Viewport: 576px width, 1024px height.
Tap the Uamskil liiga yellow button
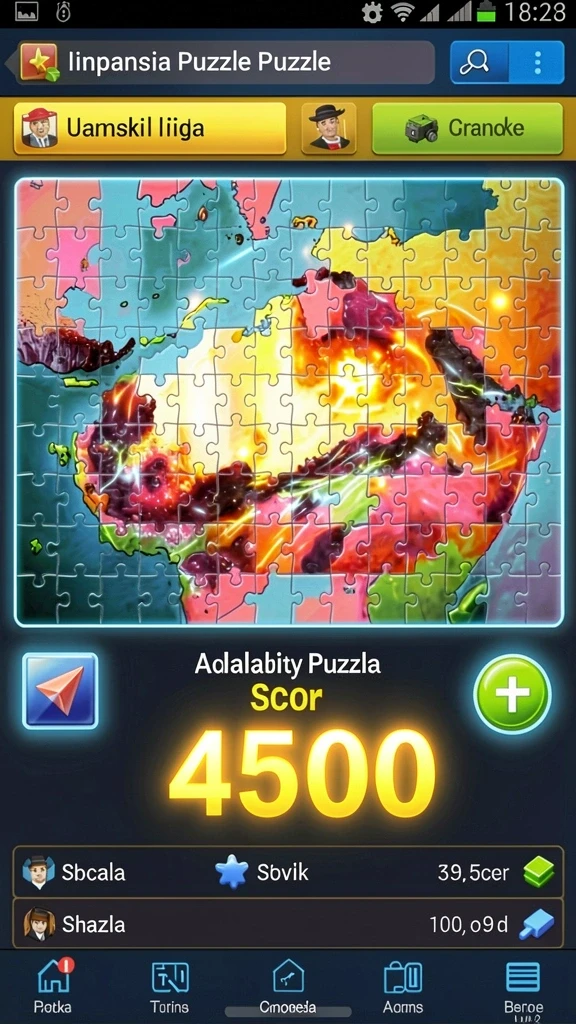[150, 127]
